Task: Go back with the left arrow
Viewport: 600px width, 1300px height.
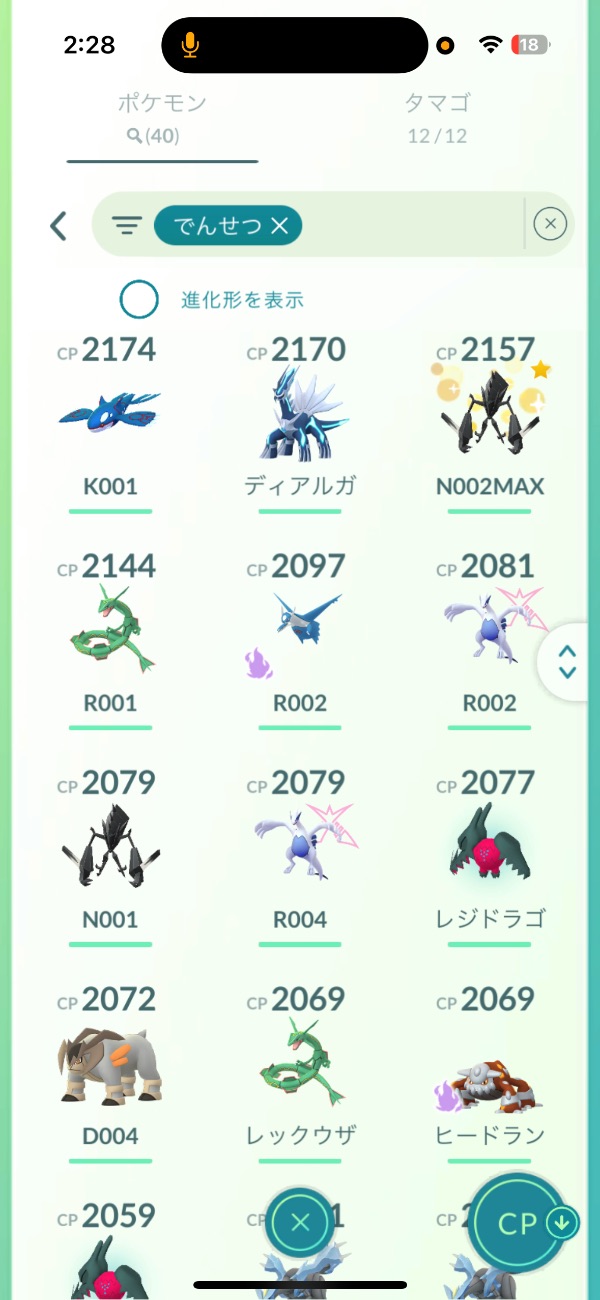Action: point(58,225)
